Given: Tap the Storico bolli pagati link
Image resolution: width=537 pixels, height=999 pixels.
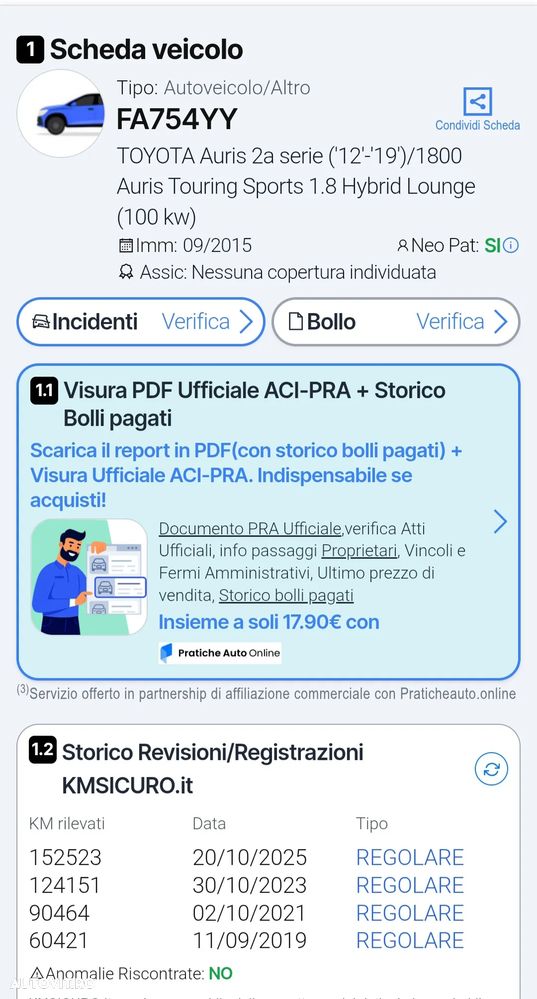Looking at the screenshot, I should click(286, 596).
